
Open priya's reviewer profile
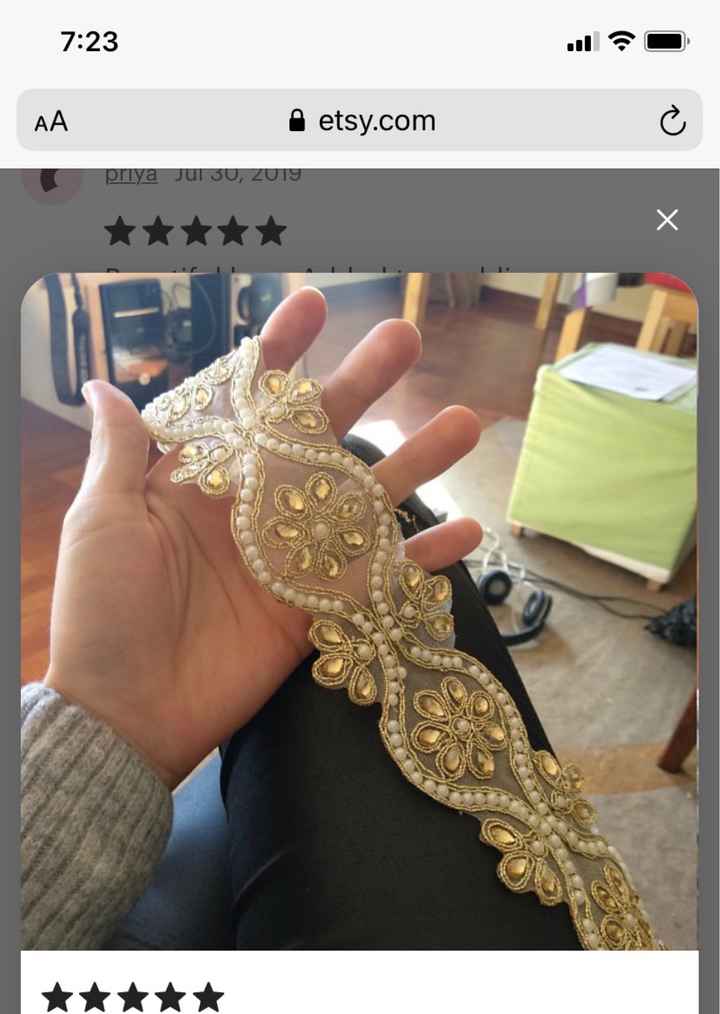pyautogui.click(x=130, y=173)
